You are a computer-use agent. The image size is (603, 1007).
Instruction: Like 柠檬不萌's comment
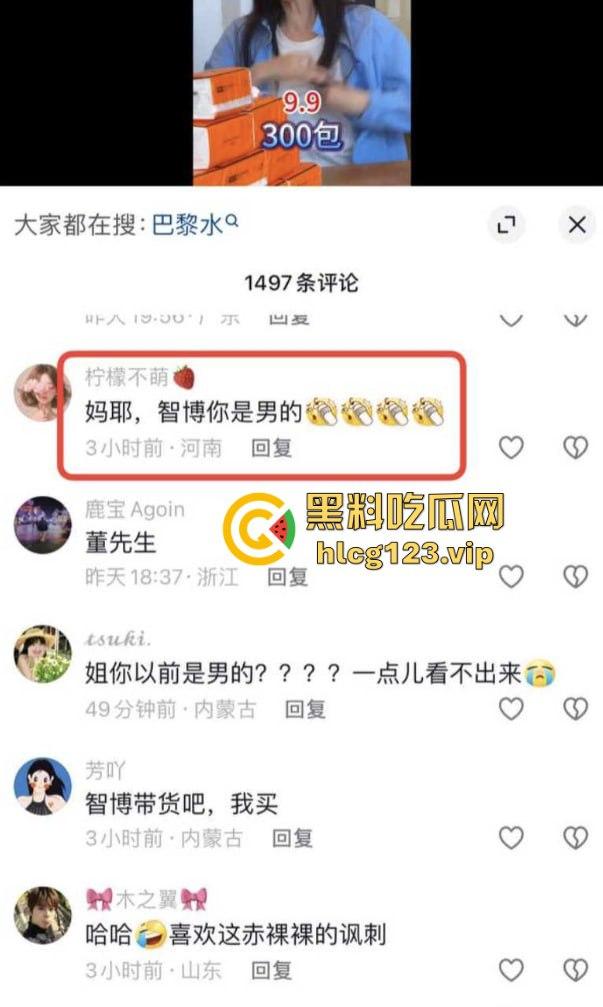[511, 448]
